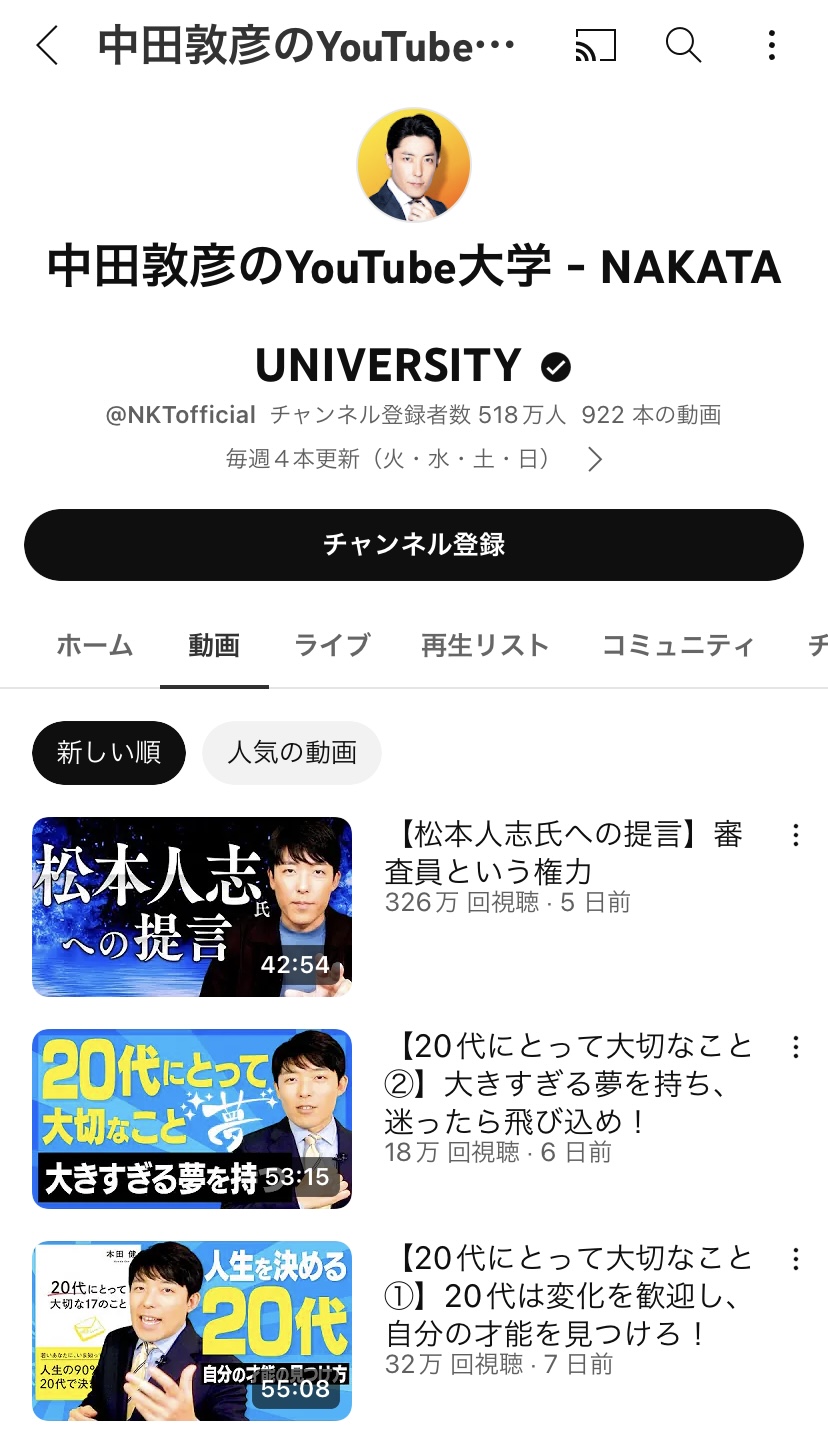
Task: Open the 20代にとって大切なこと② video
Action: point(192,1118)
